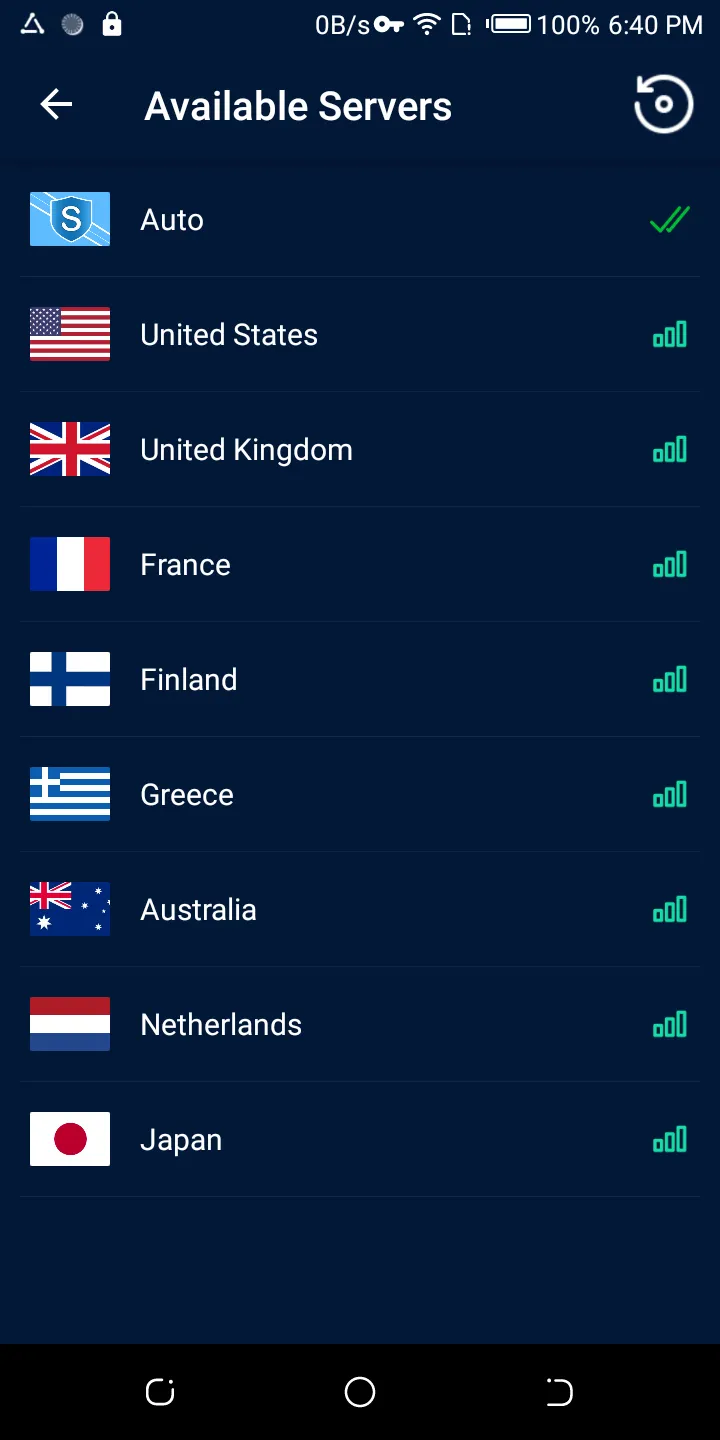This screenshot has height=1440, width=720.
Task: Choose the United Kingdom server
Action: pyautogui.click(x=360, y=450)
